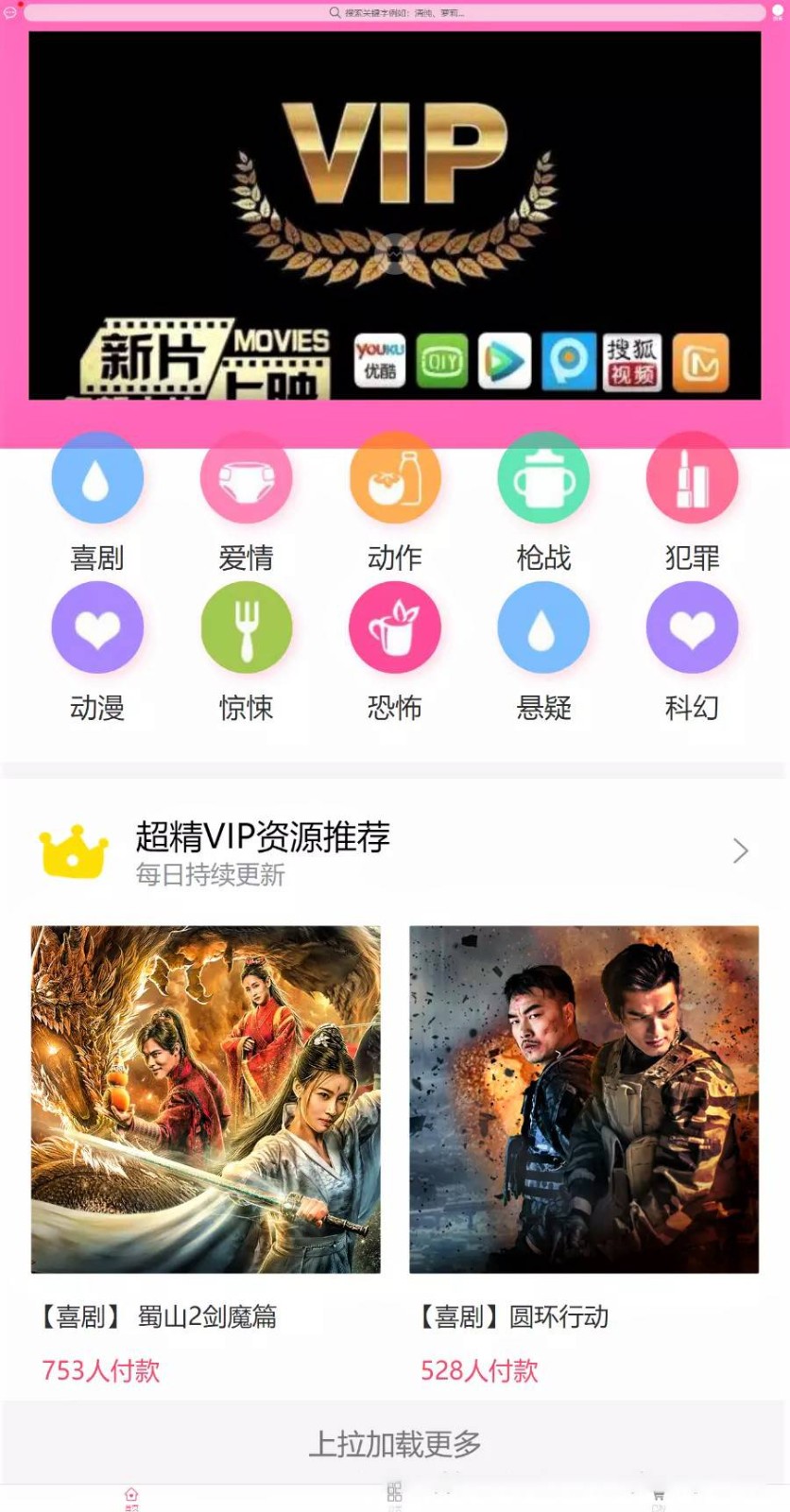Viewport: 790px width, 1512px height.
Task: Switch to the category grid tab
Action: (395, 1499)
